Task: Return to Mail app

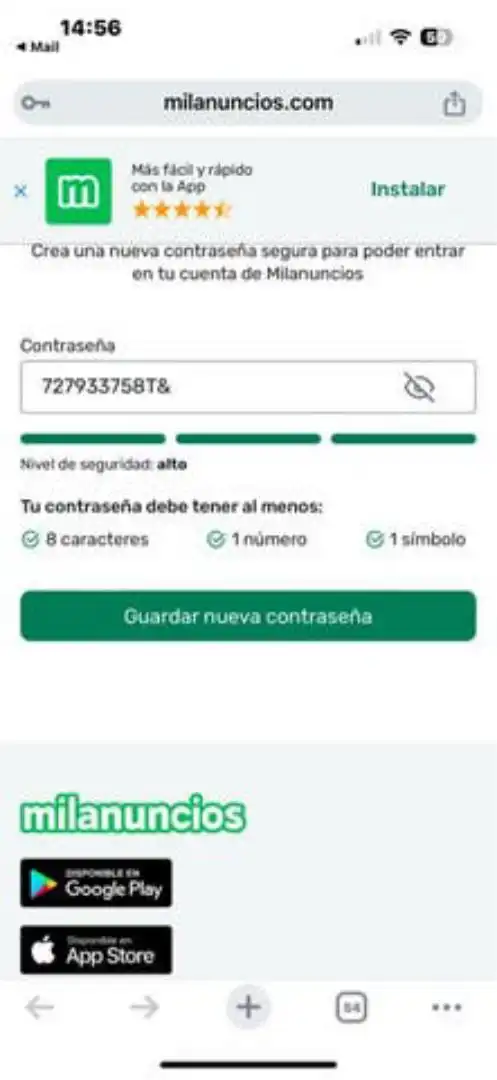Action: [x=38, y=48]
